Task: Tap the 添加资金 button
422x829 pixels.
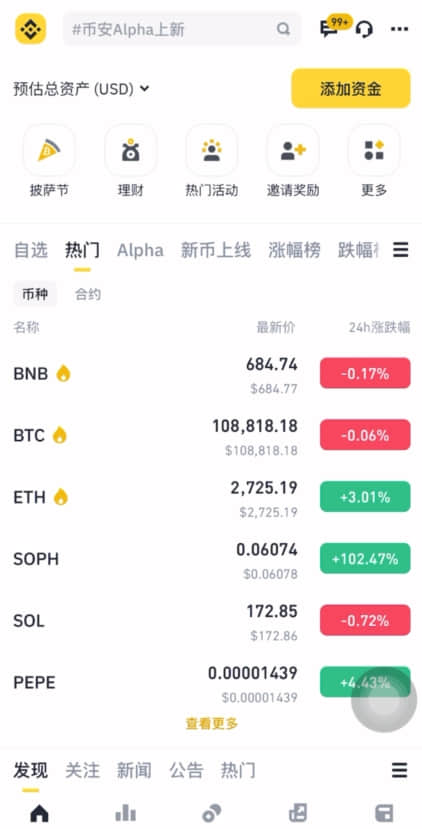Action: click(351, 88)
